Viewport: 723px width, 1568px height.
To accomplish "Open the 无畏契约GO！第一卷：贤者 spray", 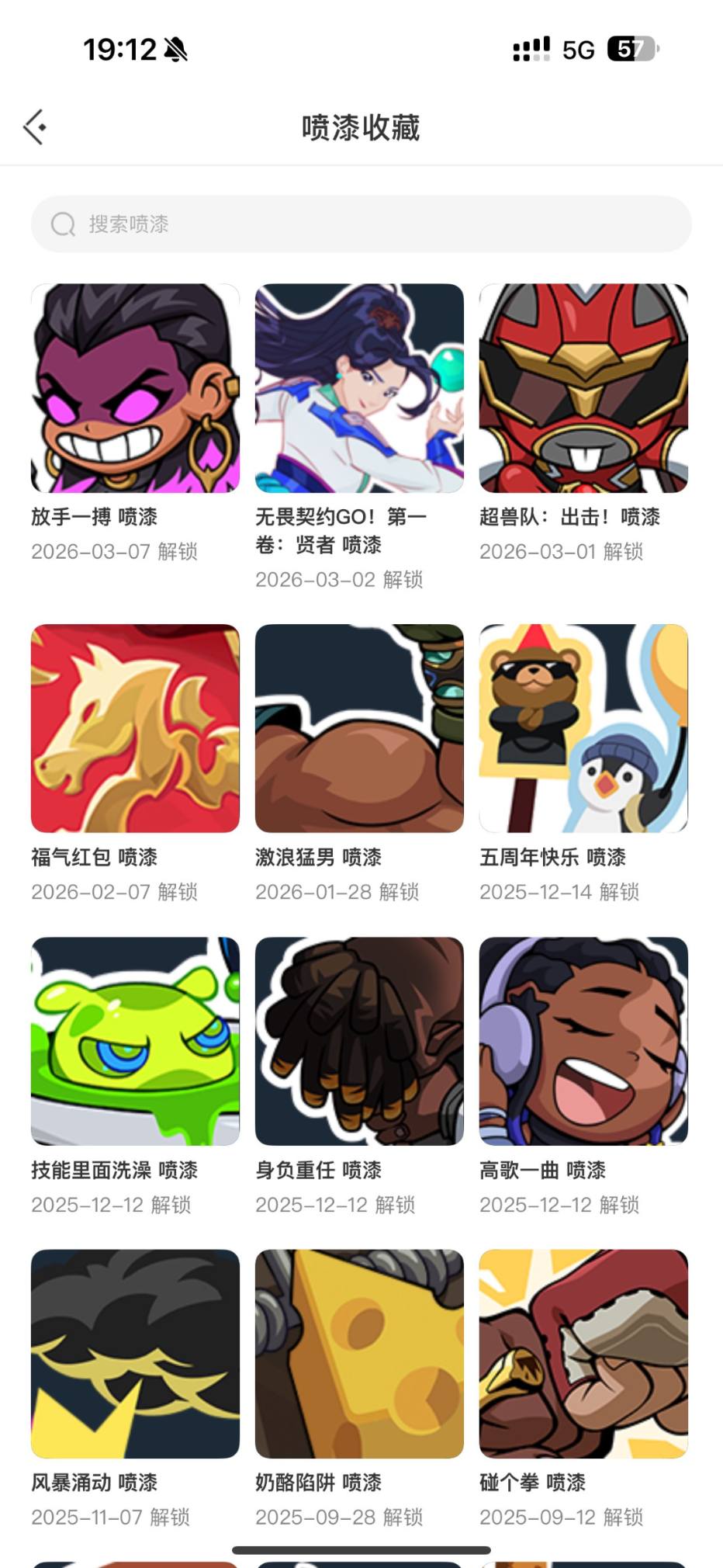I will (360, 389).
